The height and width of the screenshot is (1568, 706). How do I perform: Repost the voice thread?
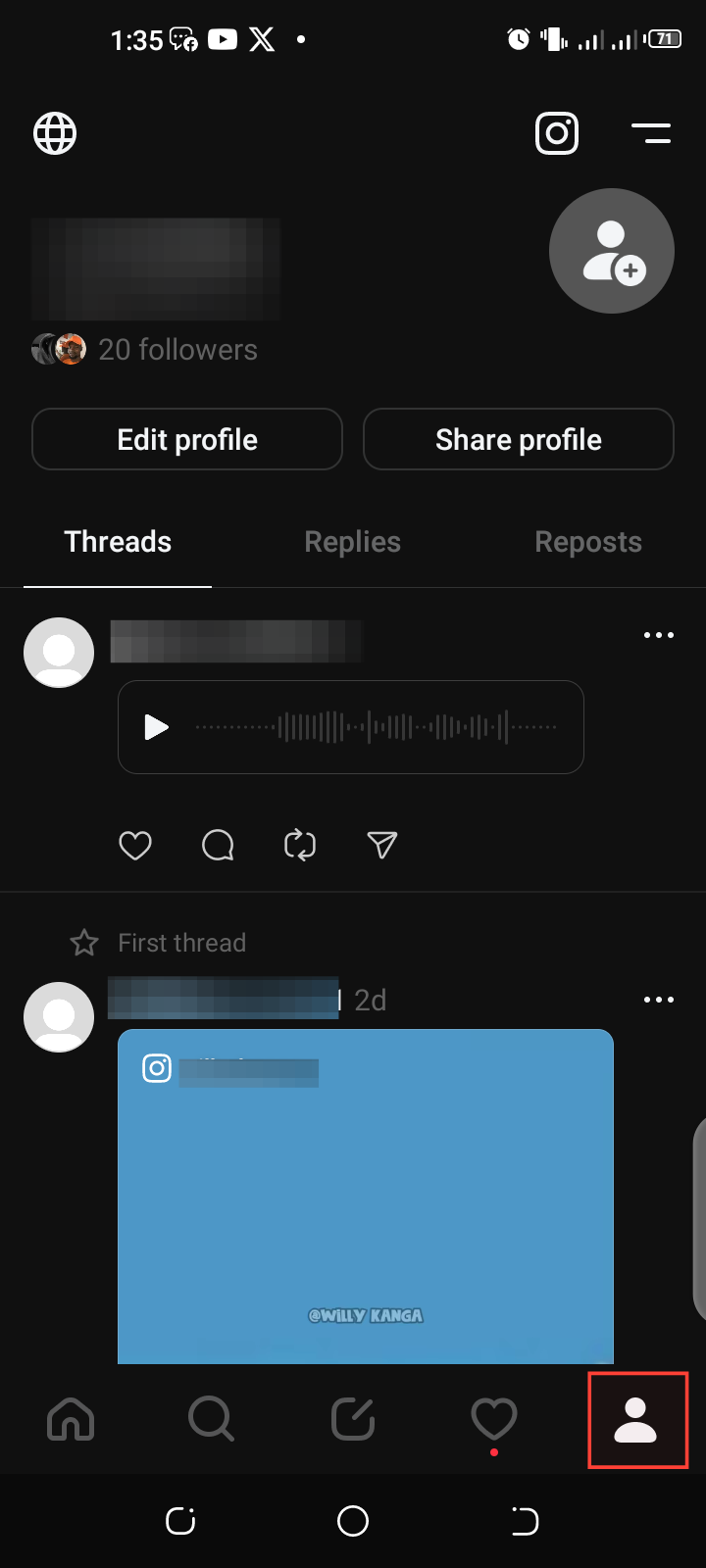click(x=300, y=845)
